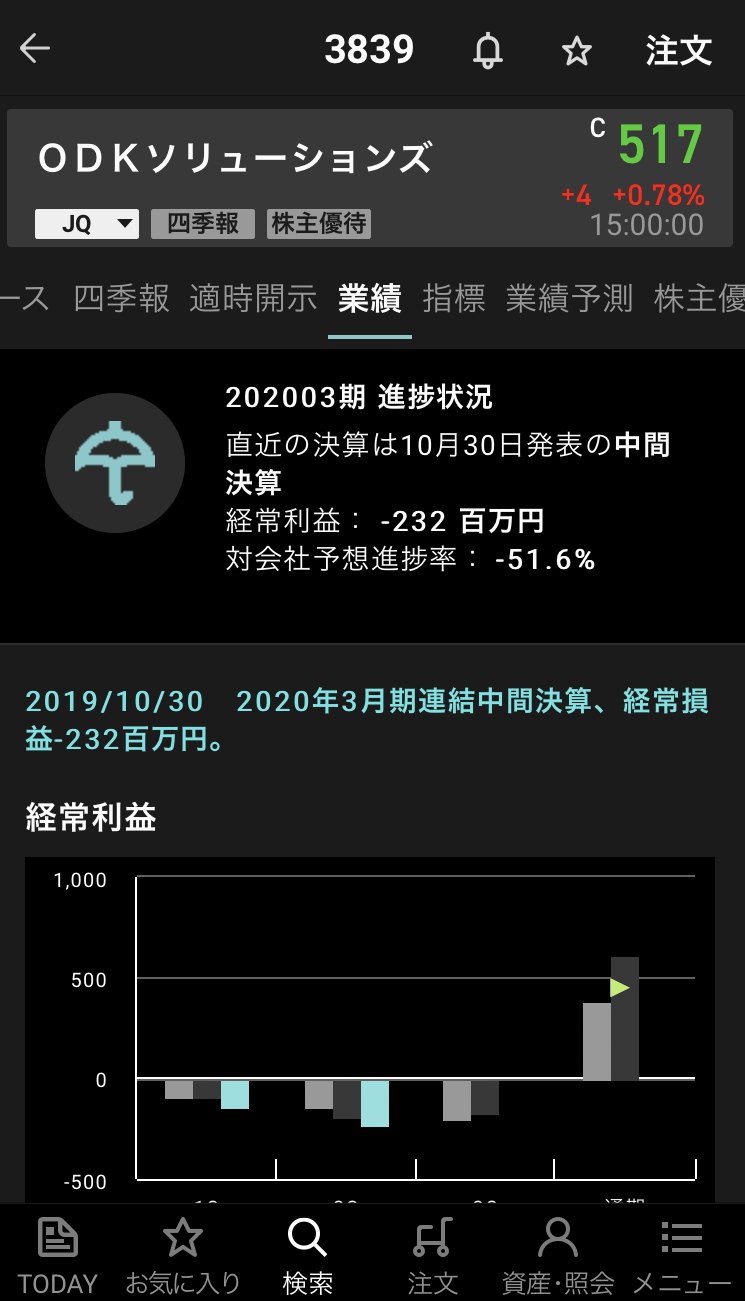Screen dimensions: 745x1301
Task: Switch to the 適時開示 tab
Action: point(253,298)
